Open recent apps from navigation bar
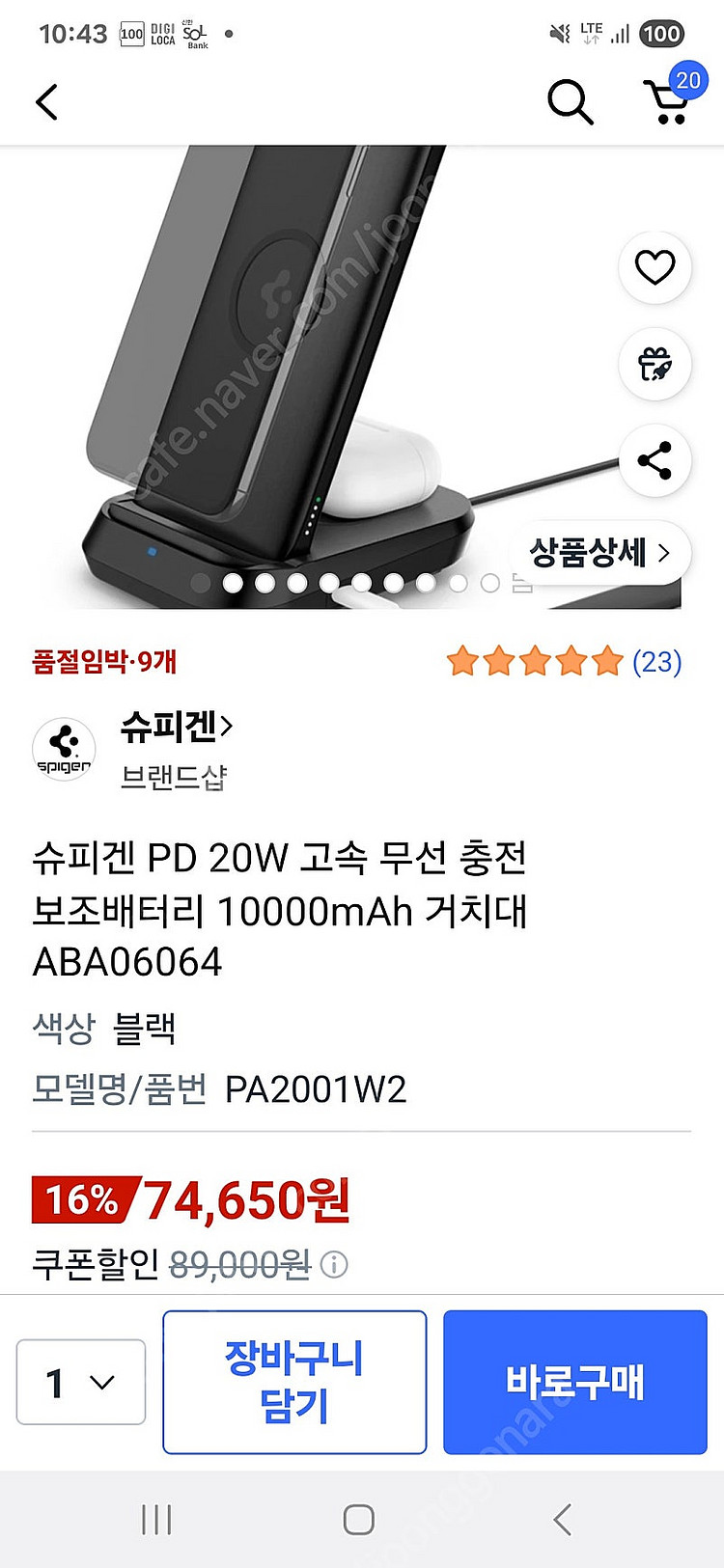 coord(156,1520)
